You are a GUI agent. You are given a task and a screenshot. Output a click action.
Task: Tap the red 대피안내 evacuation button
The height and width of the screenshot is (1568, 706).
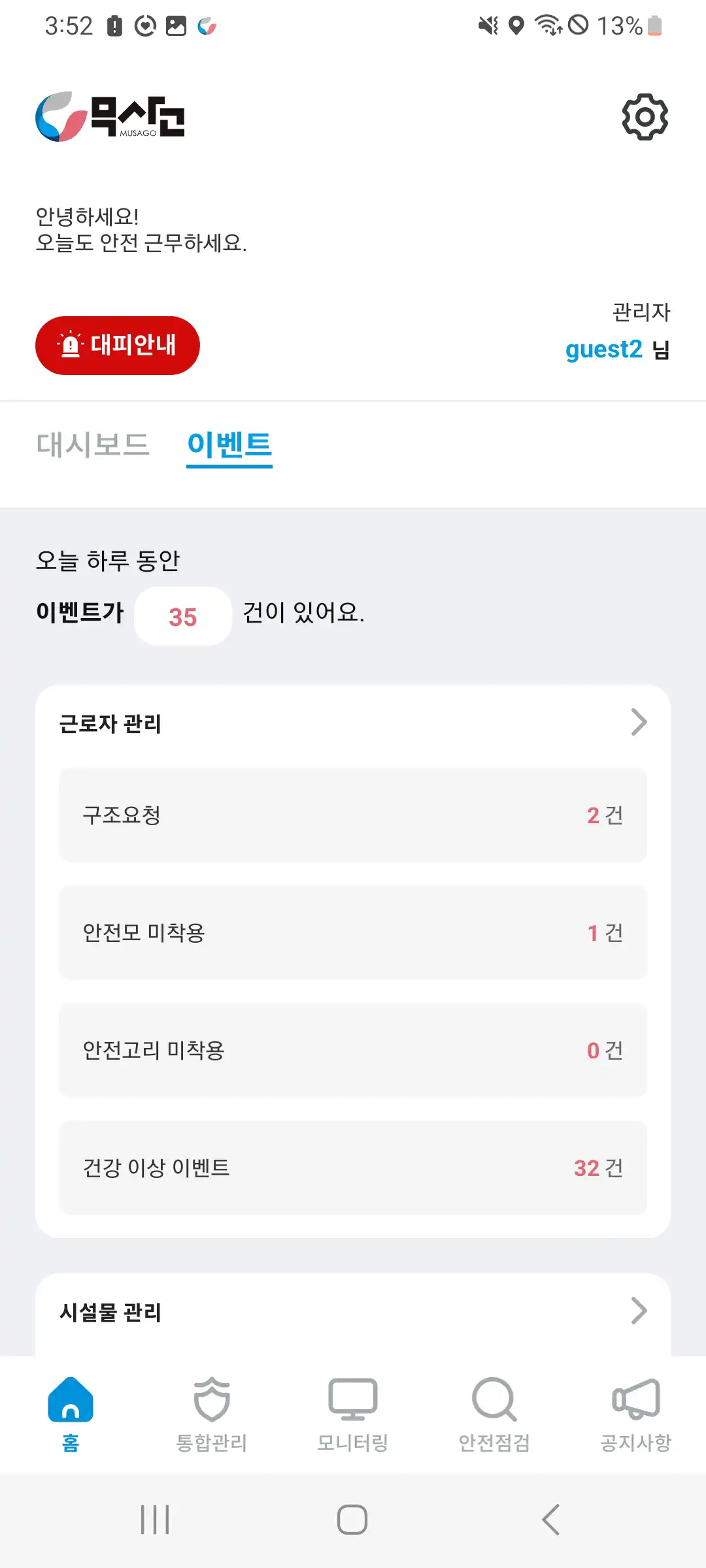pyautogui.click(x=118, y=346)
